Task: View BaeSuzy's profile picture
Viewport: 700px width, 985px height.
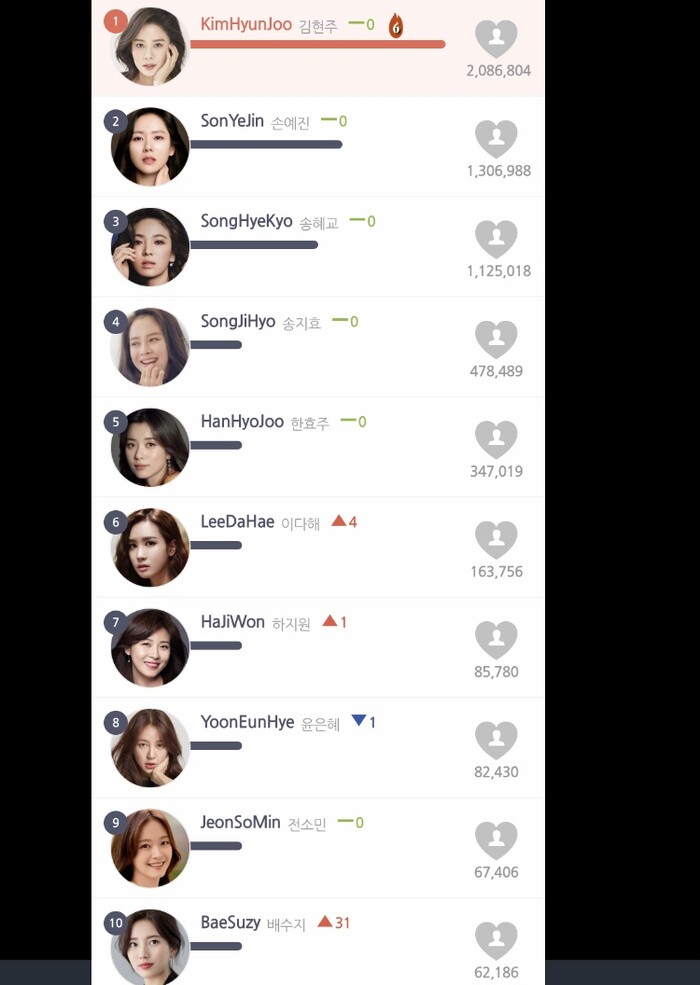Action: 150,946
